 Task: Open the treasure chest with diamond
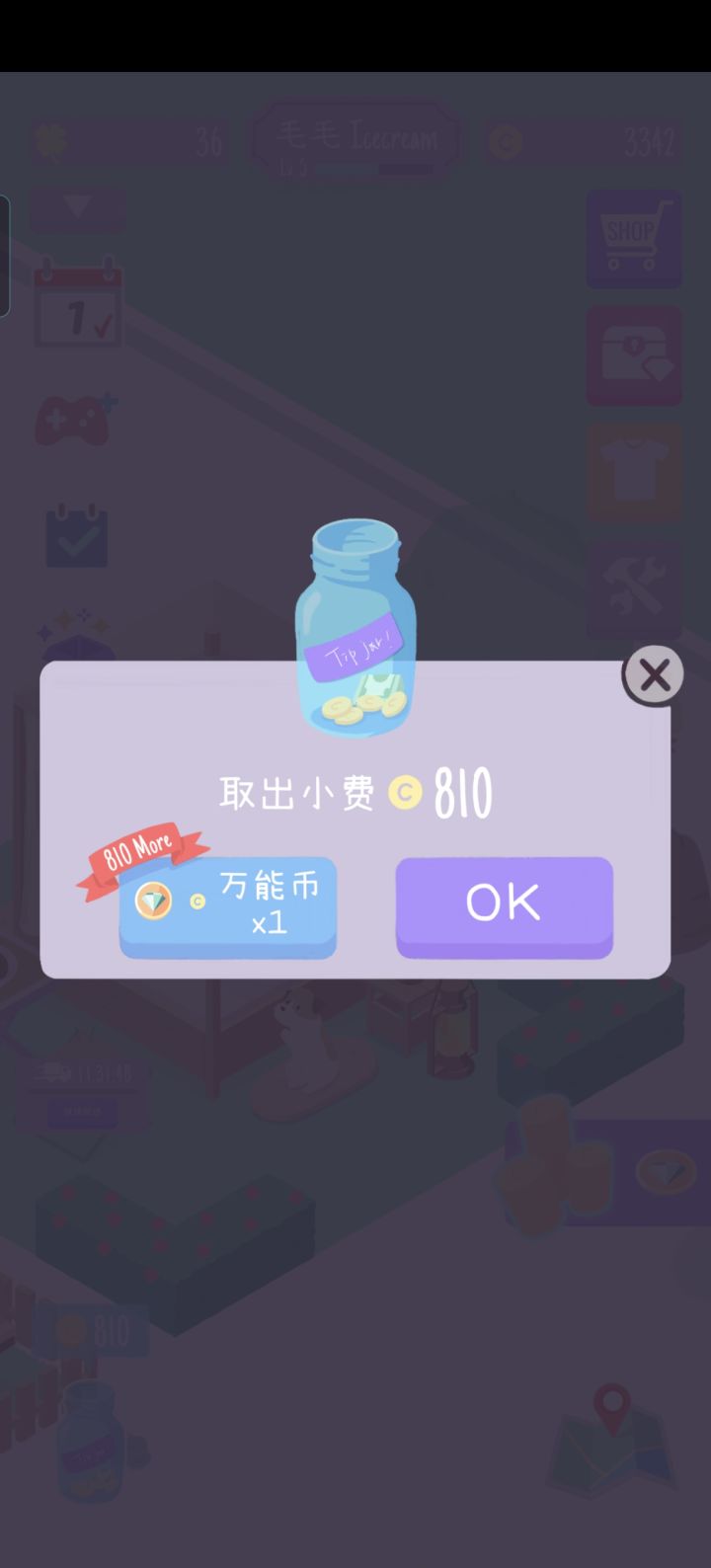[633, 355]
